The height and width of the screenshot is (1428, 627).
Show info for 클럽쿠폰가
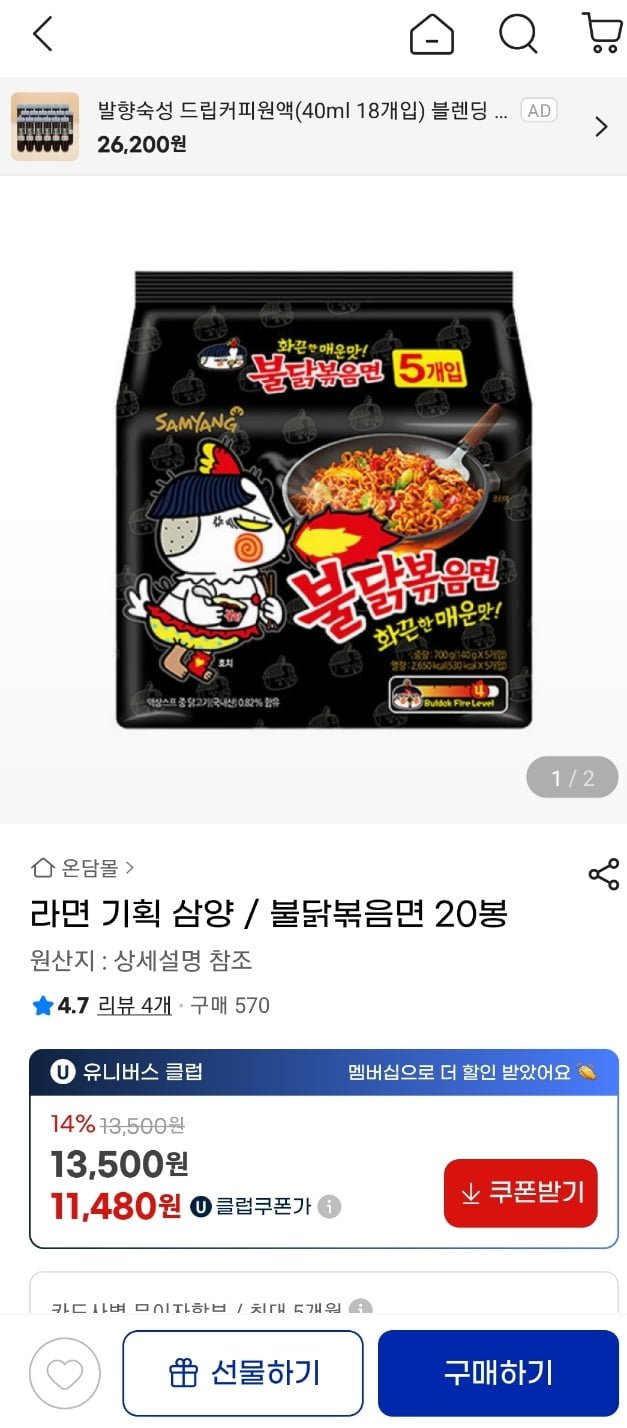tap(330, 1207)
